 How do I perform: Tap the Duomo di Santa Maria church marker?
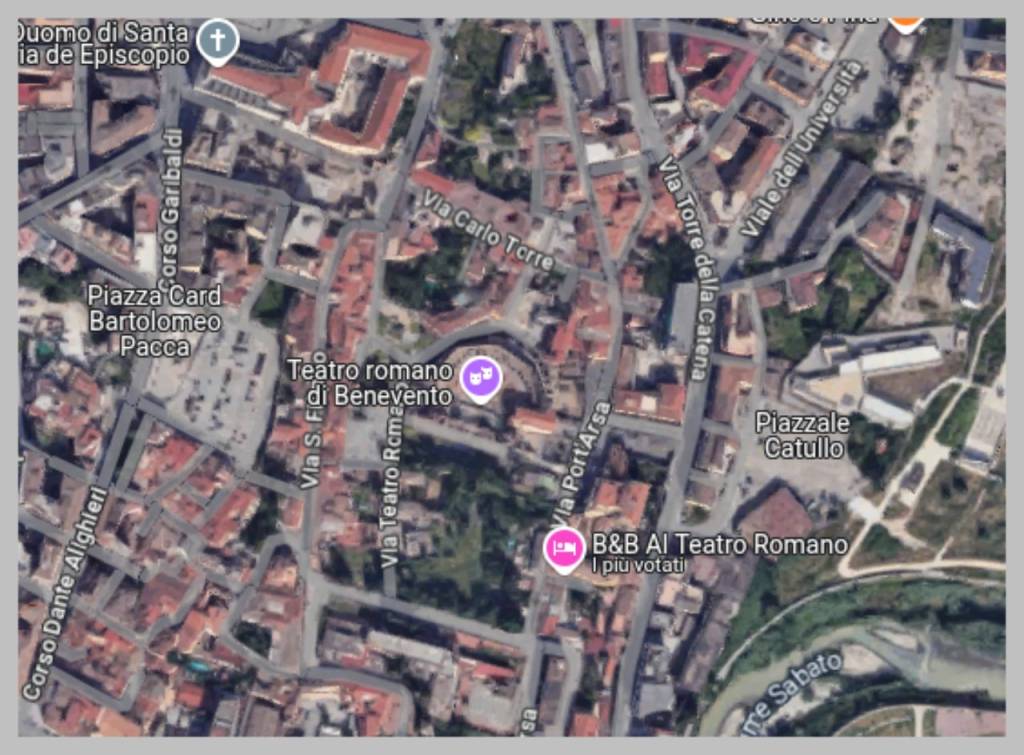[217, 40]
